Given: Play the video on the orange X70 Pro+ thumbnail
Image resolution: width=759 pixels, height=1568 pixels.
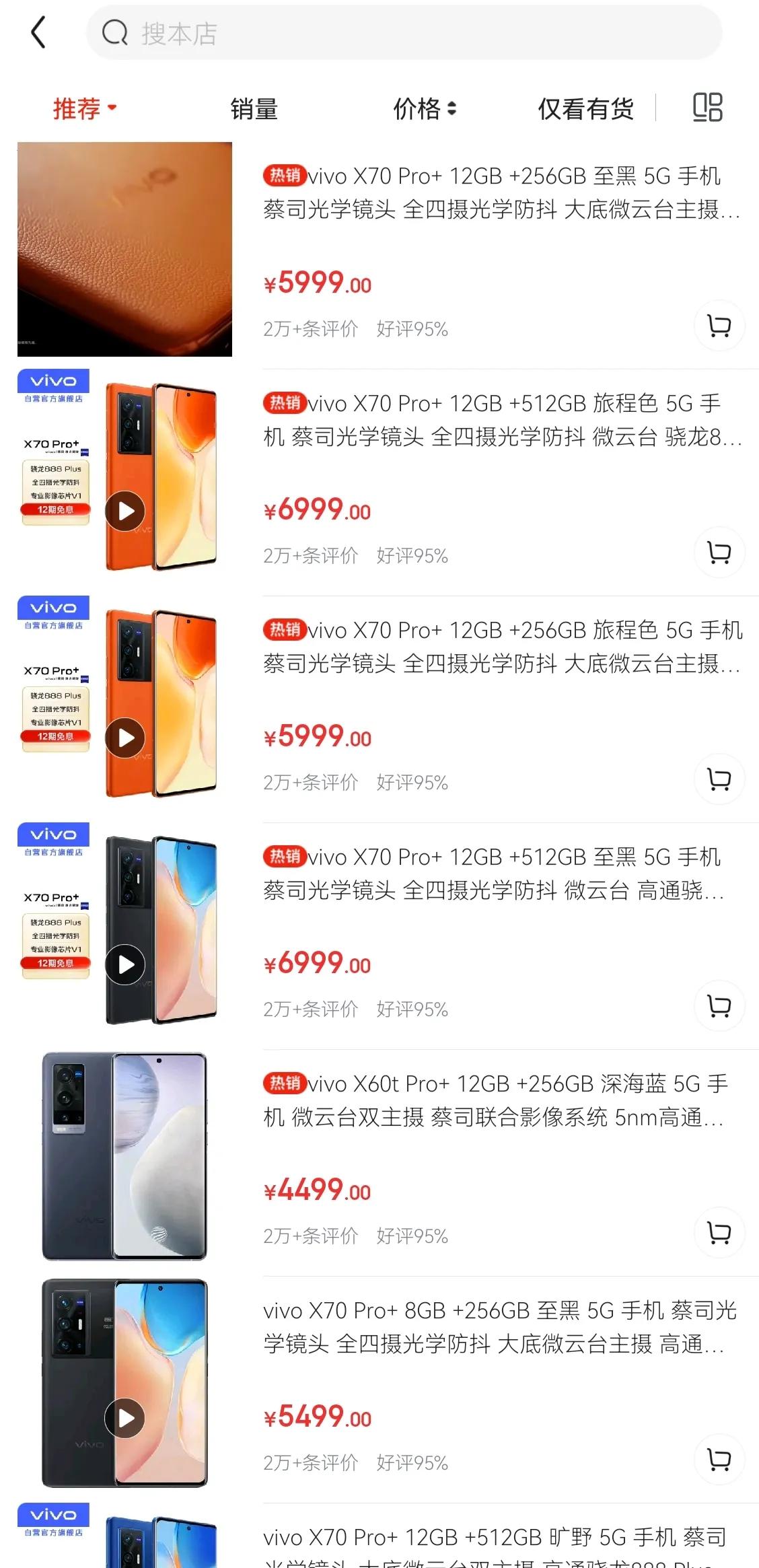Looking at the screenshot, I should pyautogui.click(x=124, y=510).
